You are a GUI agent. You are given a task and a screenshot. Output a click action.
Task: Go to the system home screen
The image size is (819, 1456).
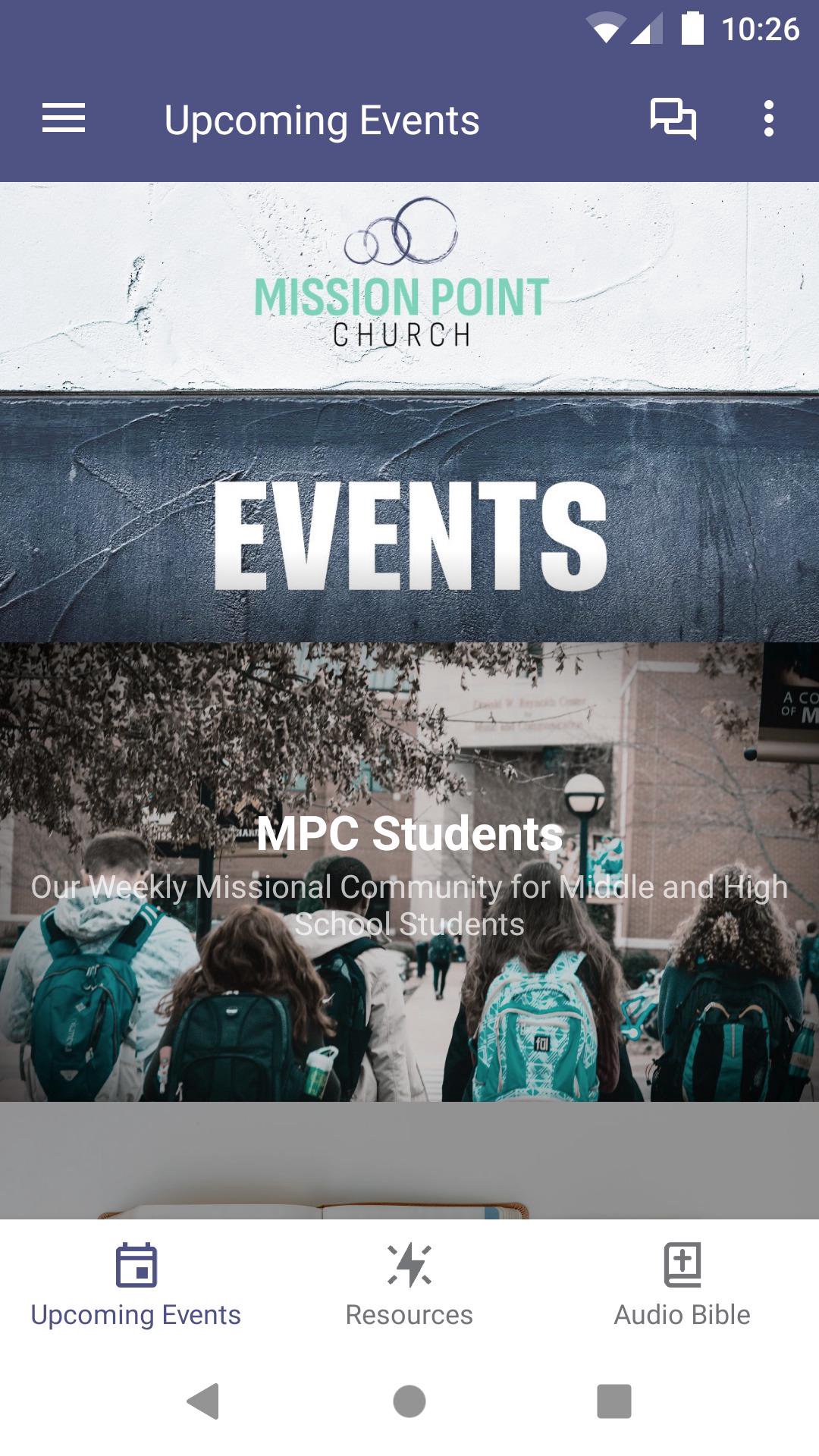click(x=409, y=1401)
